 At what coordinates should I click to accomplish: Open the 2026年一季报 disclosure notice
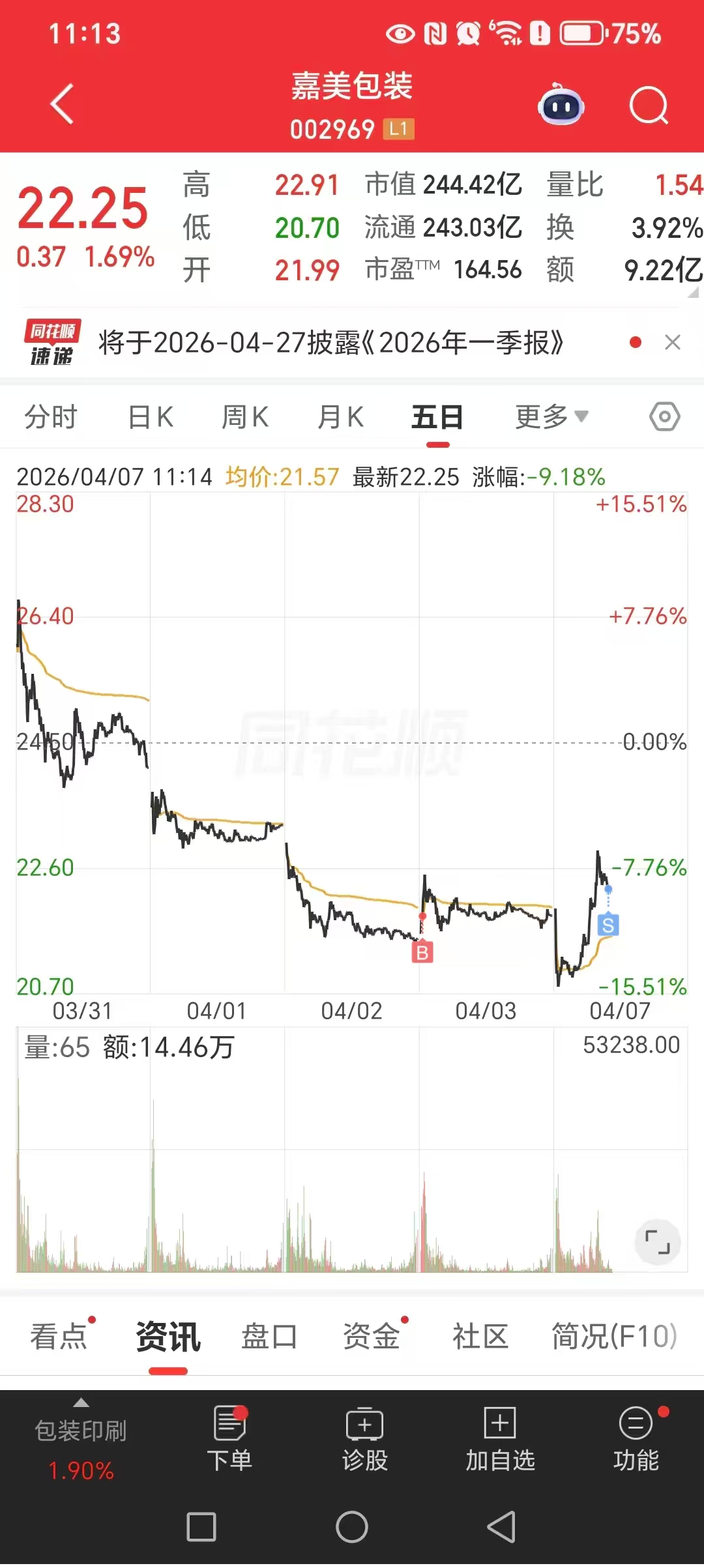[331, 343]
